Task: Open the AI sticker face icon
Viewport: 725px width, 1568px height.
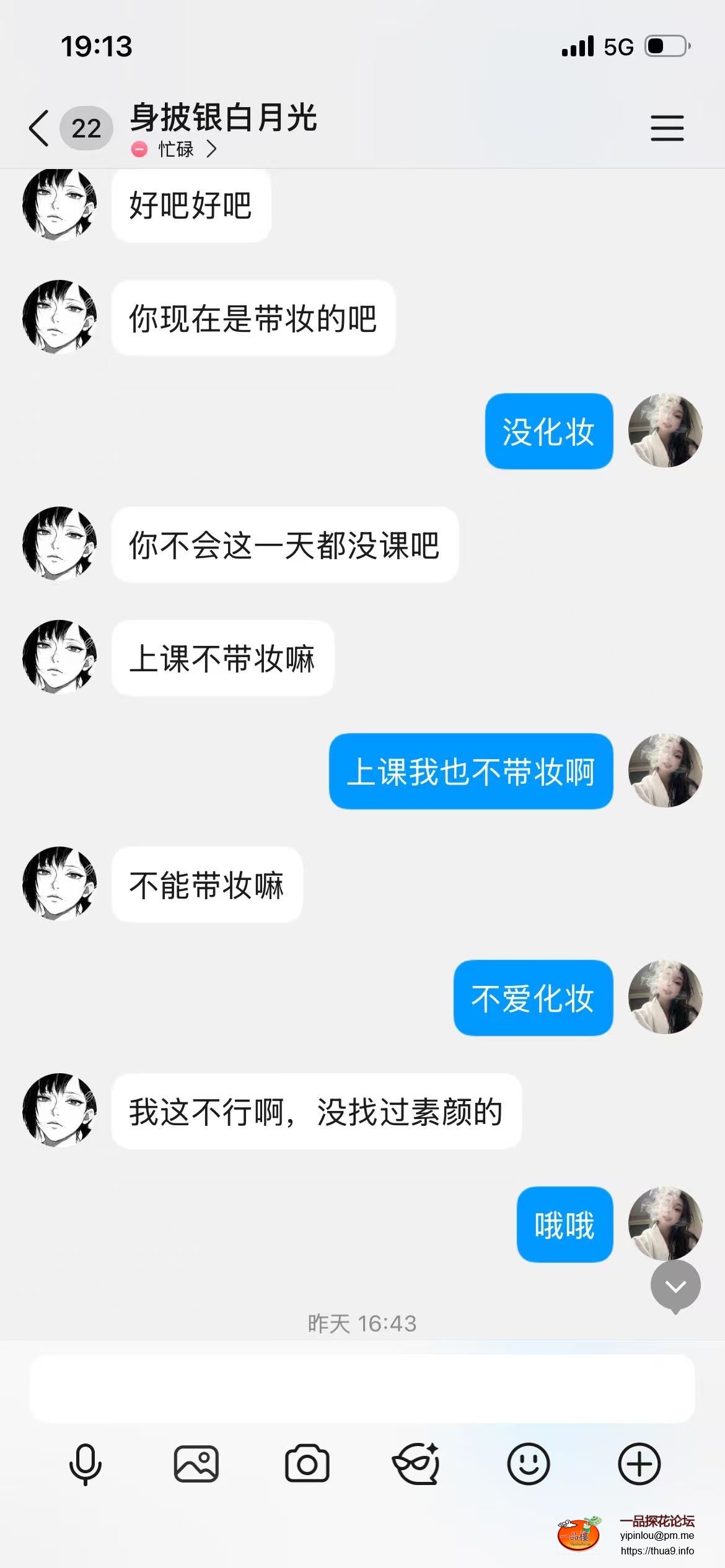Action: point(417,1464)
